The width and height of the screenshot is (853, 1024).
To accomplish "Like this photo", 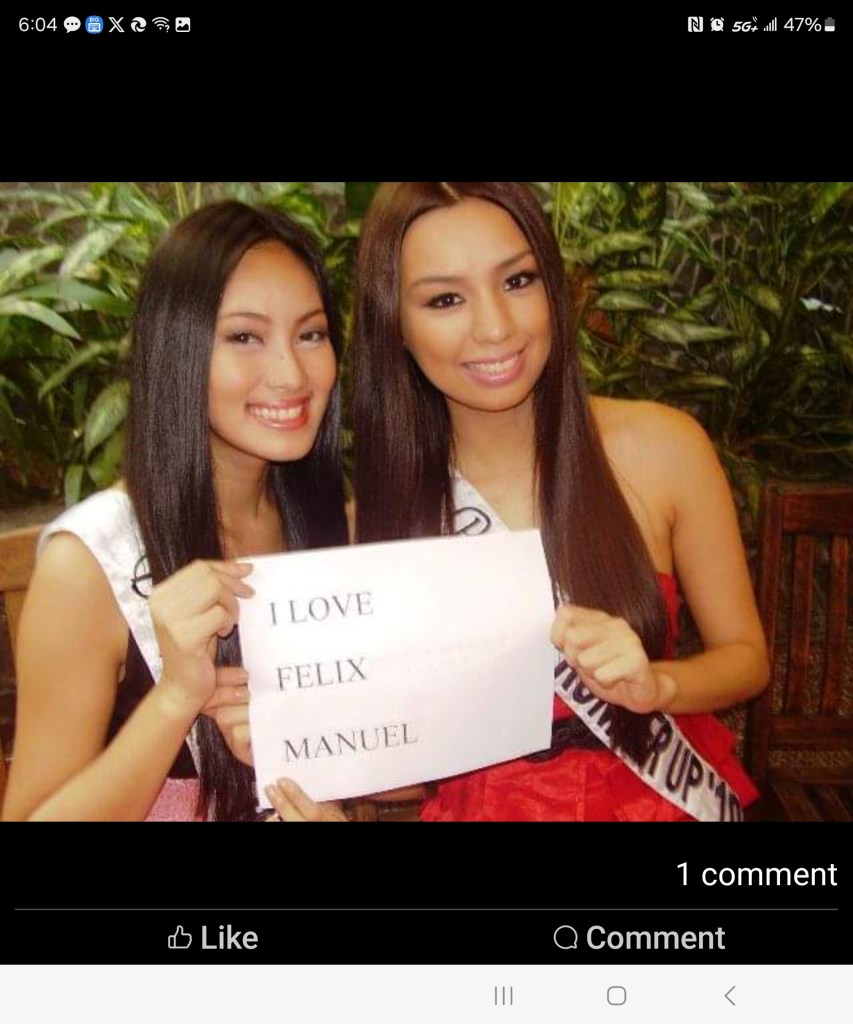I will tap(213, 937).
